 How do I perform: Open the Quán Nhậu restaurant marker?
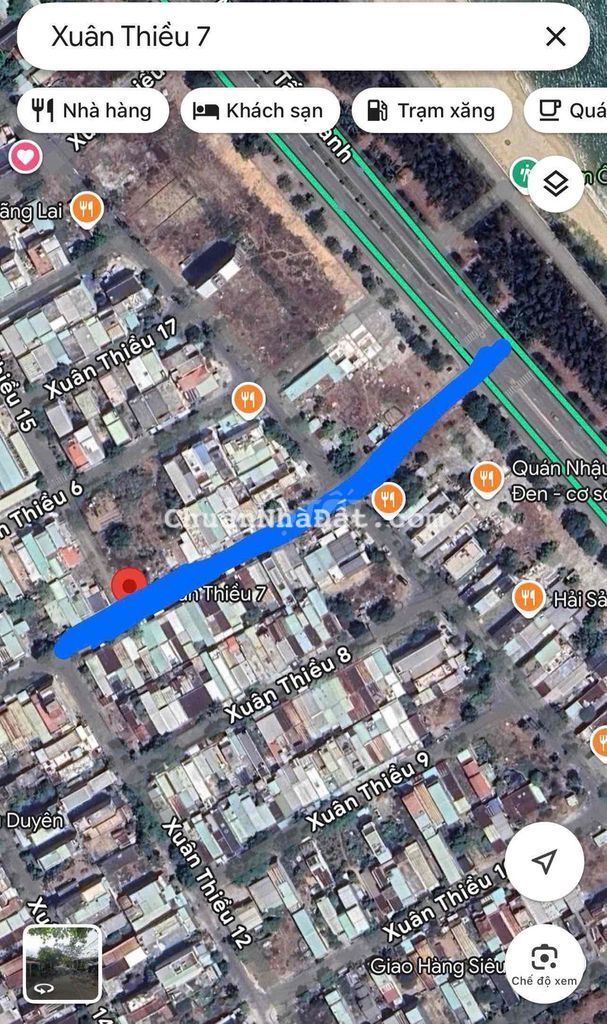coord(487,480)
